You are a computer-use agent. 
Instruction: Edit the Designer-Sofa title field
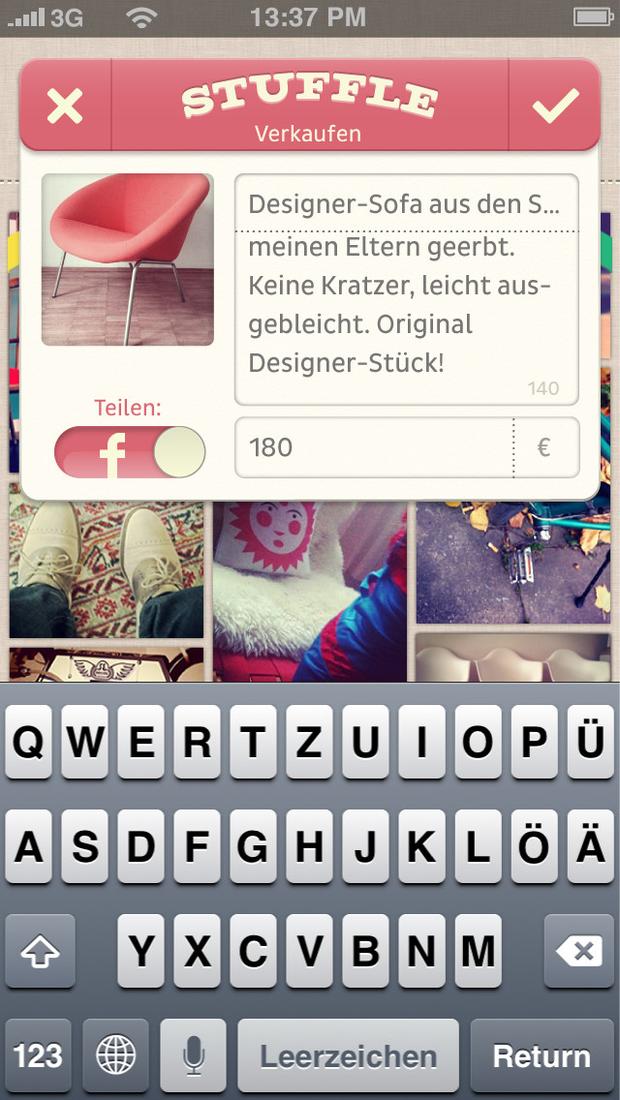click(x=406, y=203)
